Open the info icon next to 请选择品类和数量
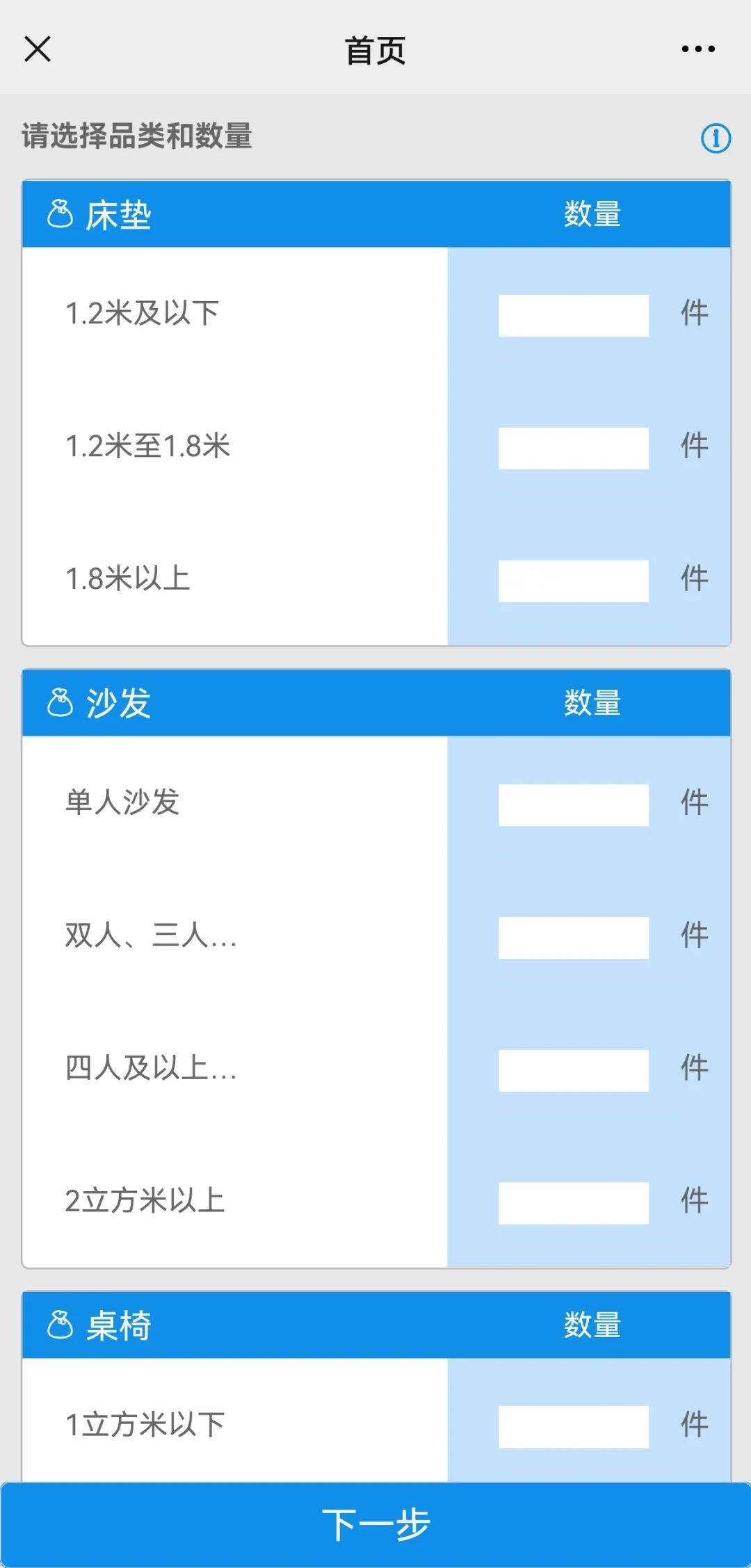 coord(716,138)
